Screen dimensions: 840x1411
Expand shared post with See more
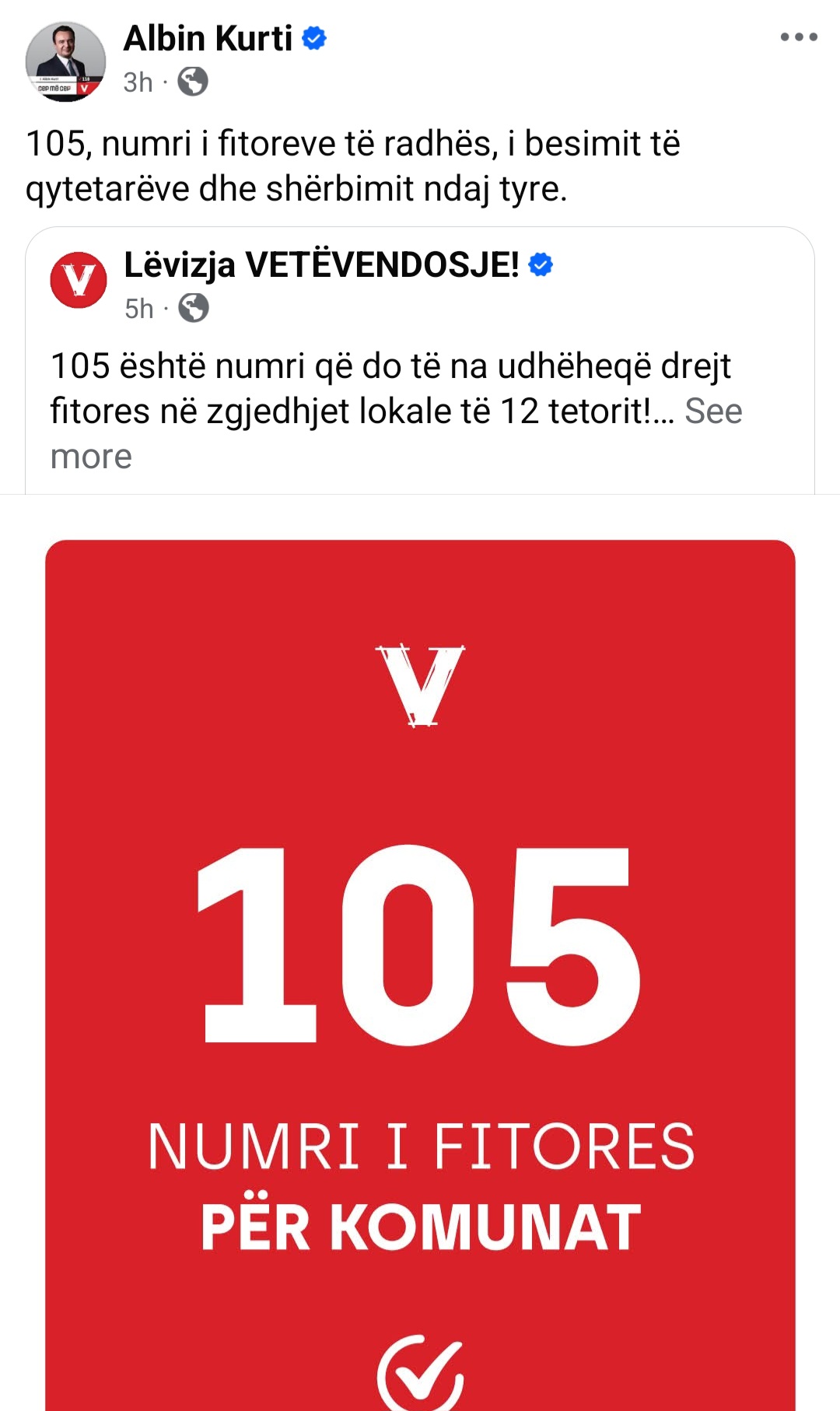(x=712, y=411)
